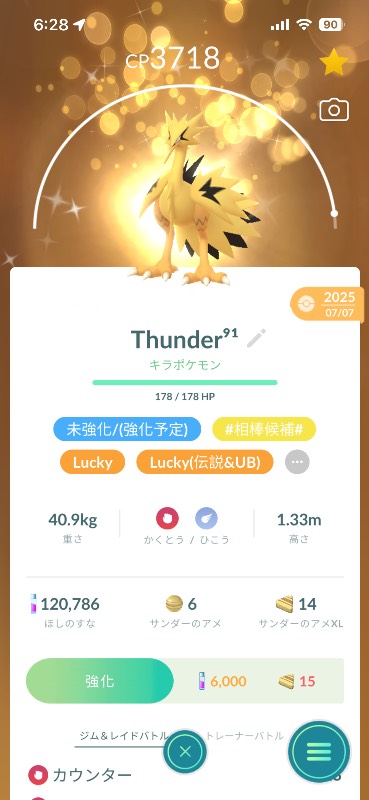Select the orange Lucky tag
Image resolution: width=369 pixels, height=800 pixels.
(x=92, y=462)
